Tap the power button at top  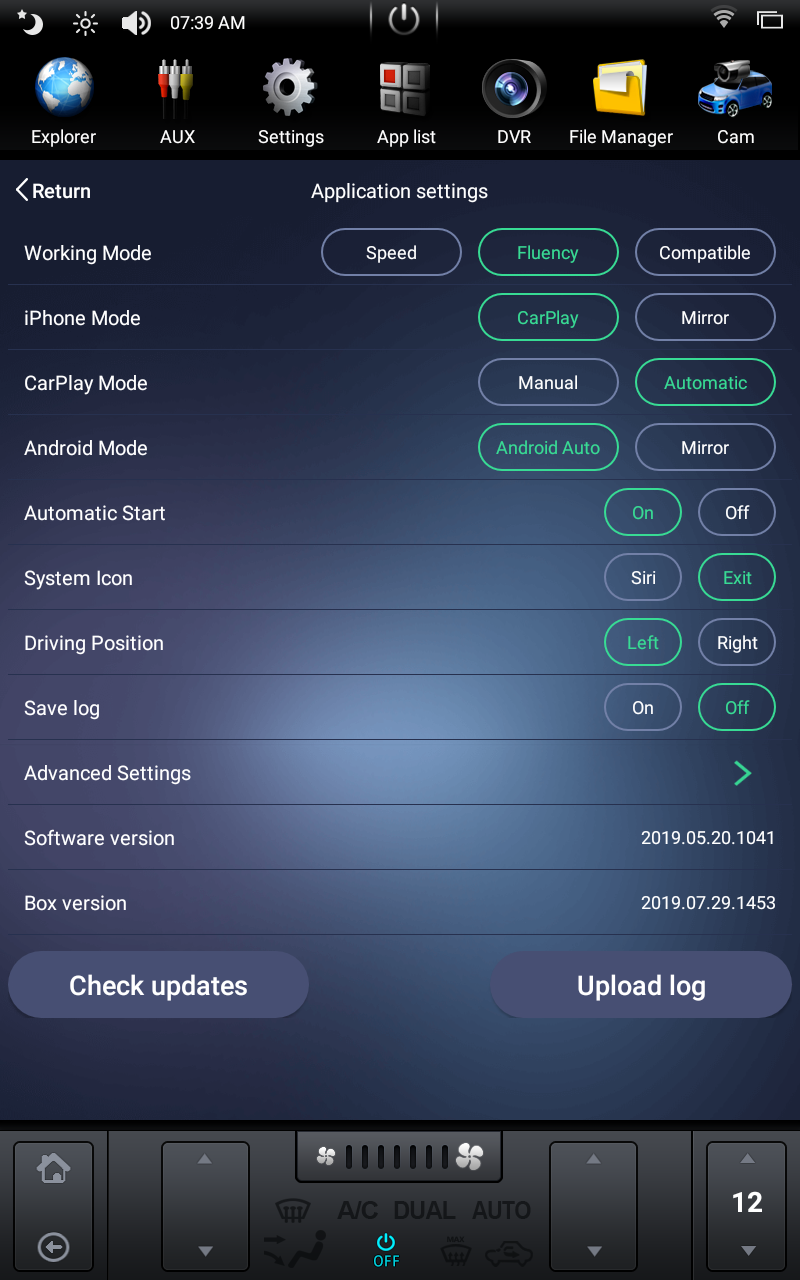404,20
